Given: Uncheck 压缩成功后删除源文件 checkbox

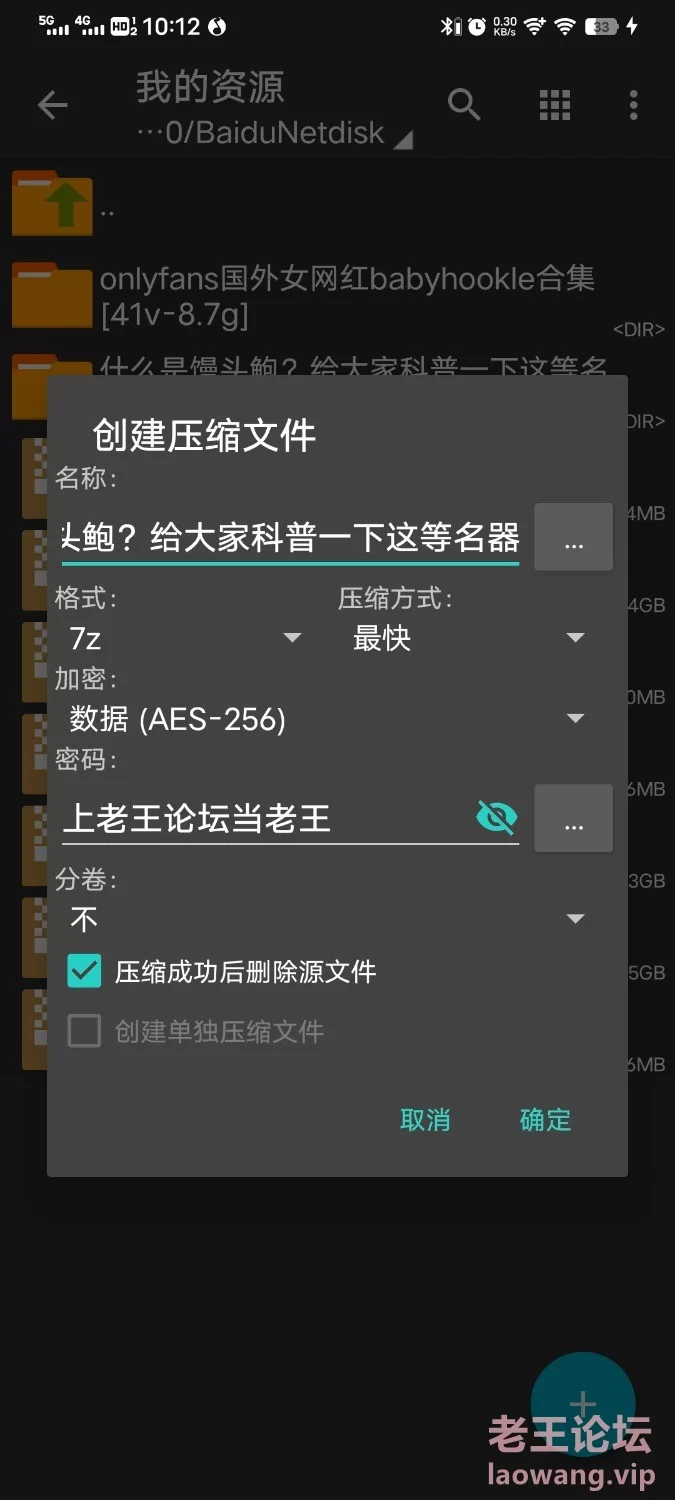Looking at the screenshot, I should 85,971.
